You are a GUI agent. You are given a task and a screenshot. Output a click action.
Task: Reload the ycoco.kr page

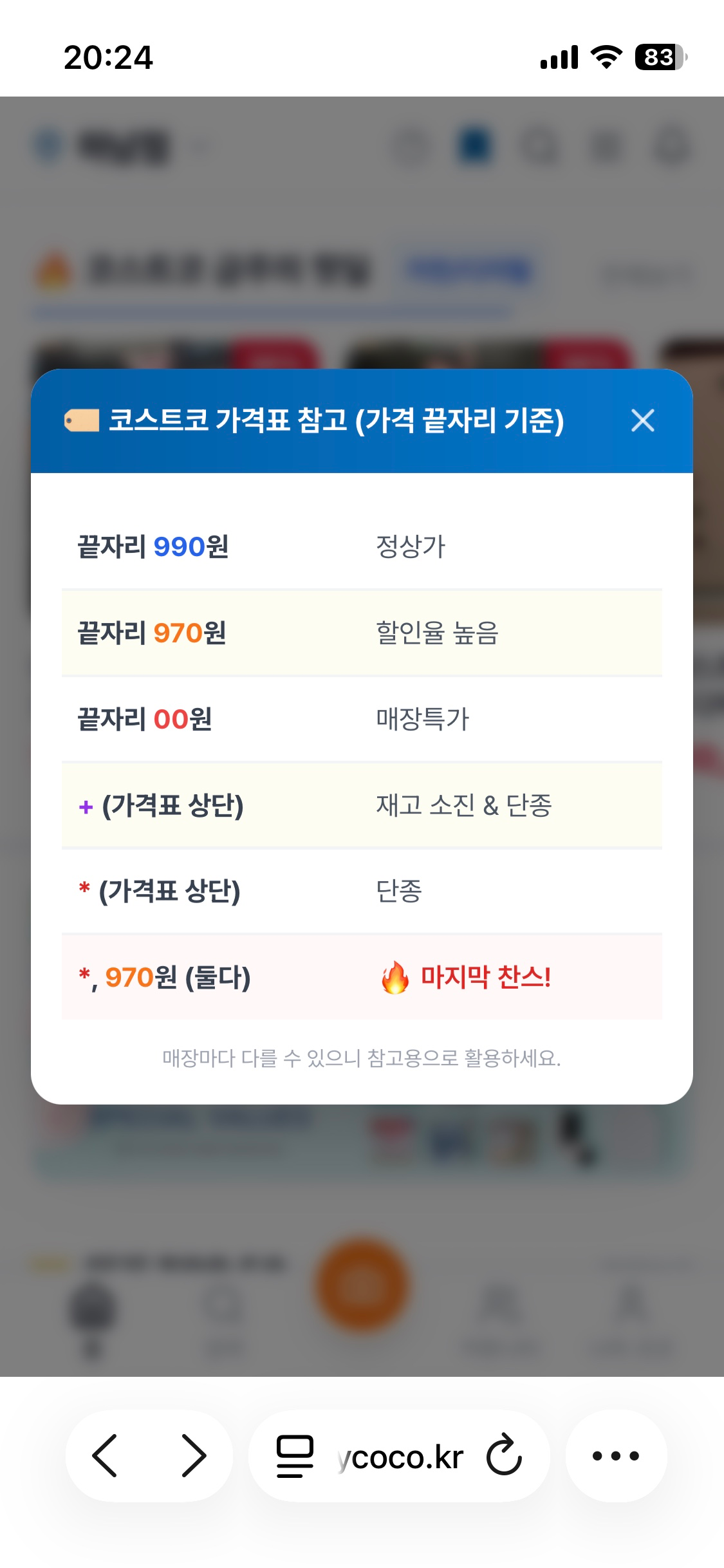click(504, 1455)
